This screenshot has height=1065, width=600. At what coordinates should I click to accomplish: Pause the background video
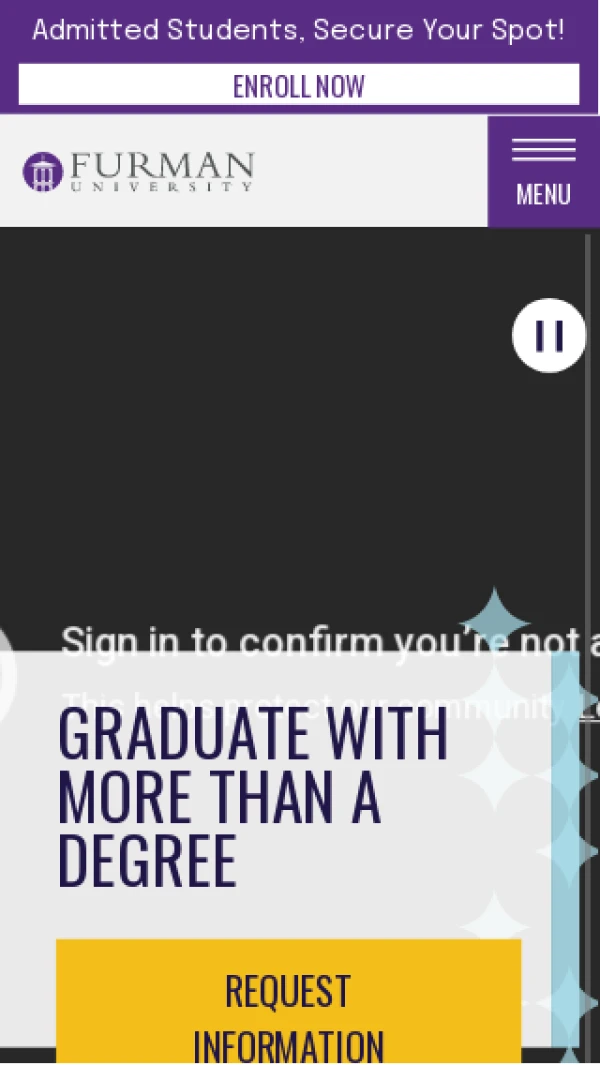[x=549, y=336]
